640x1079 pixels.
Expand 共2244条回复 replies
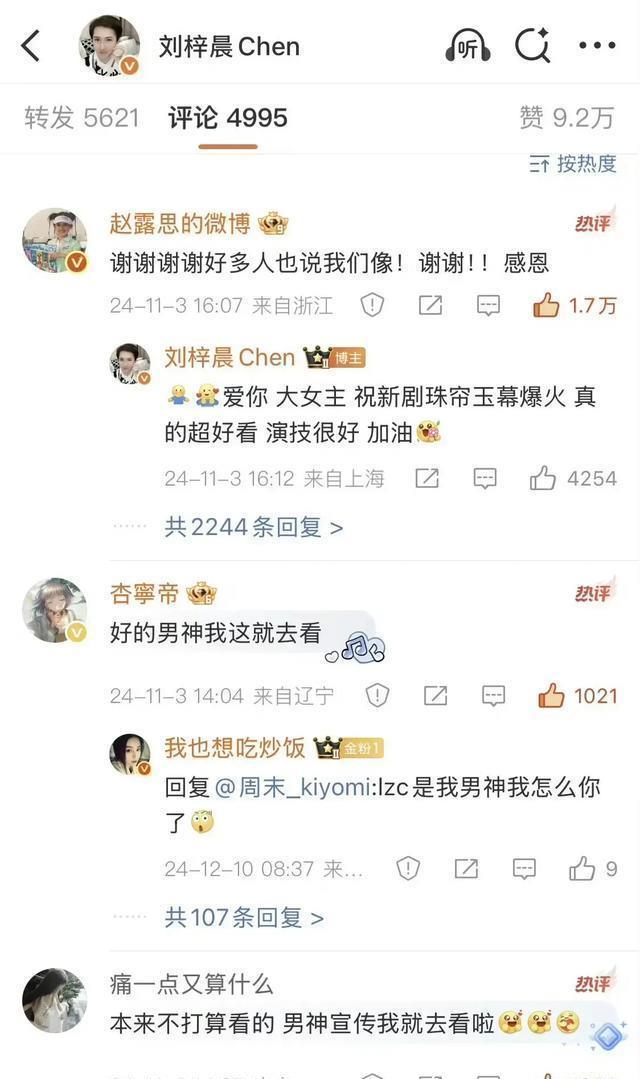click(253, 527)
